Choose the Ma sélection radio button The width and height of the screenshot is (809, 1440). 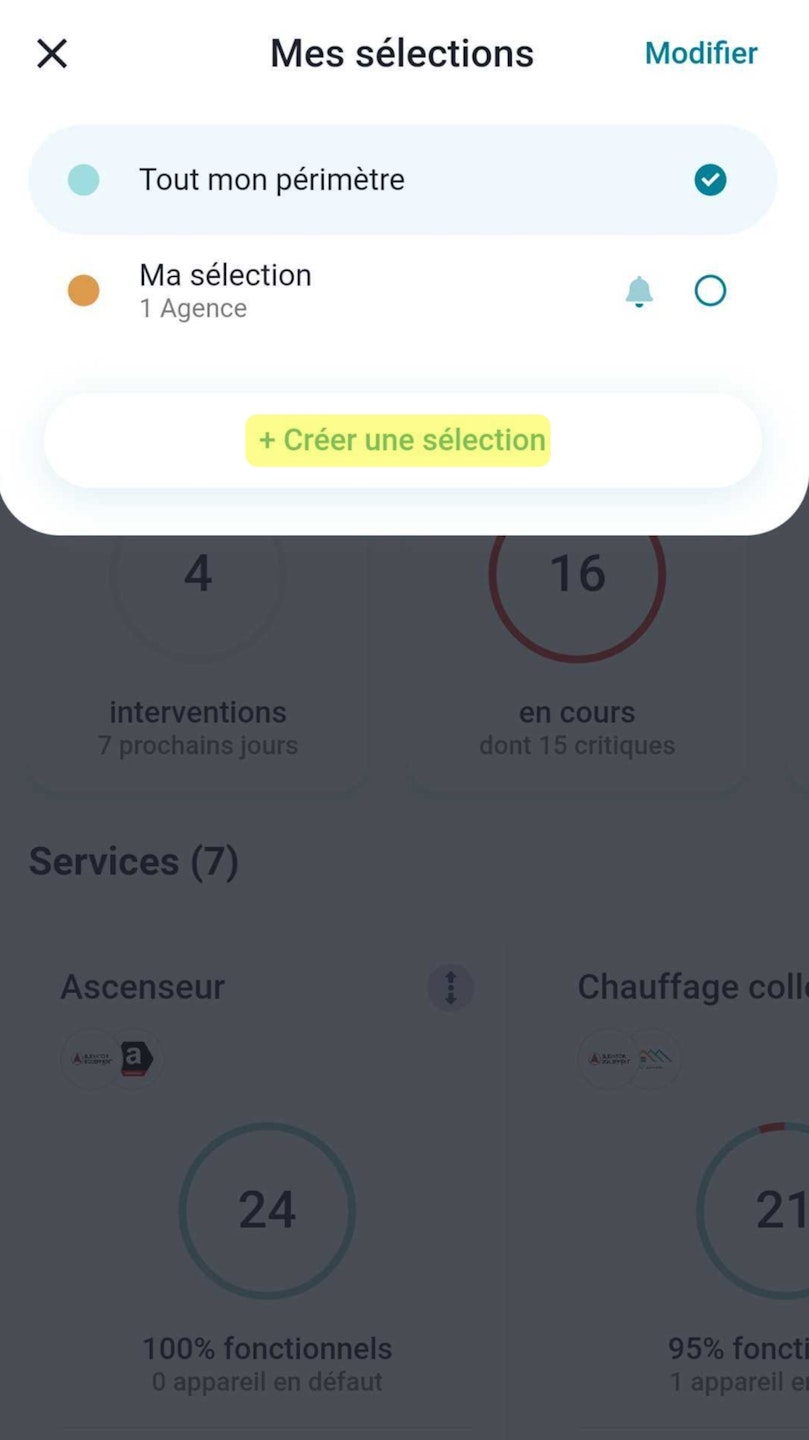pyautogui.click(x=710, y=291)
